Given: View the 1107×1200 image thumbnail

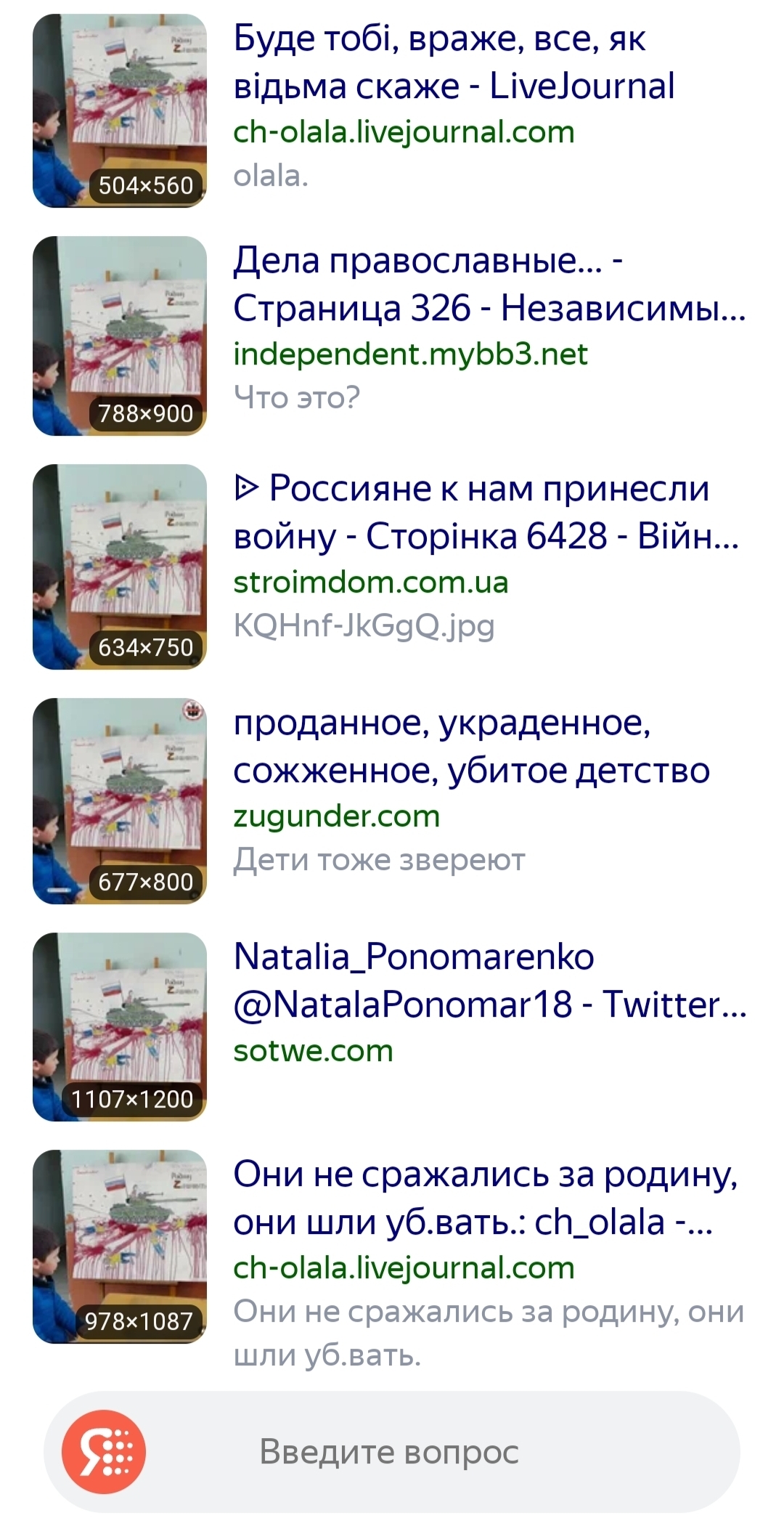Looking at the screenshot, I should click(x=120, y=1027).
